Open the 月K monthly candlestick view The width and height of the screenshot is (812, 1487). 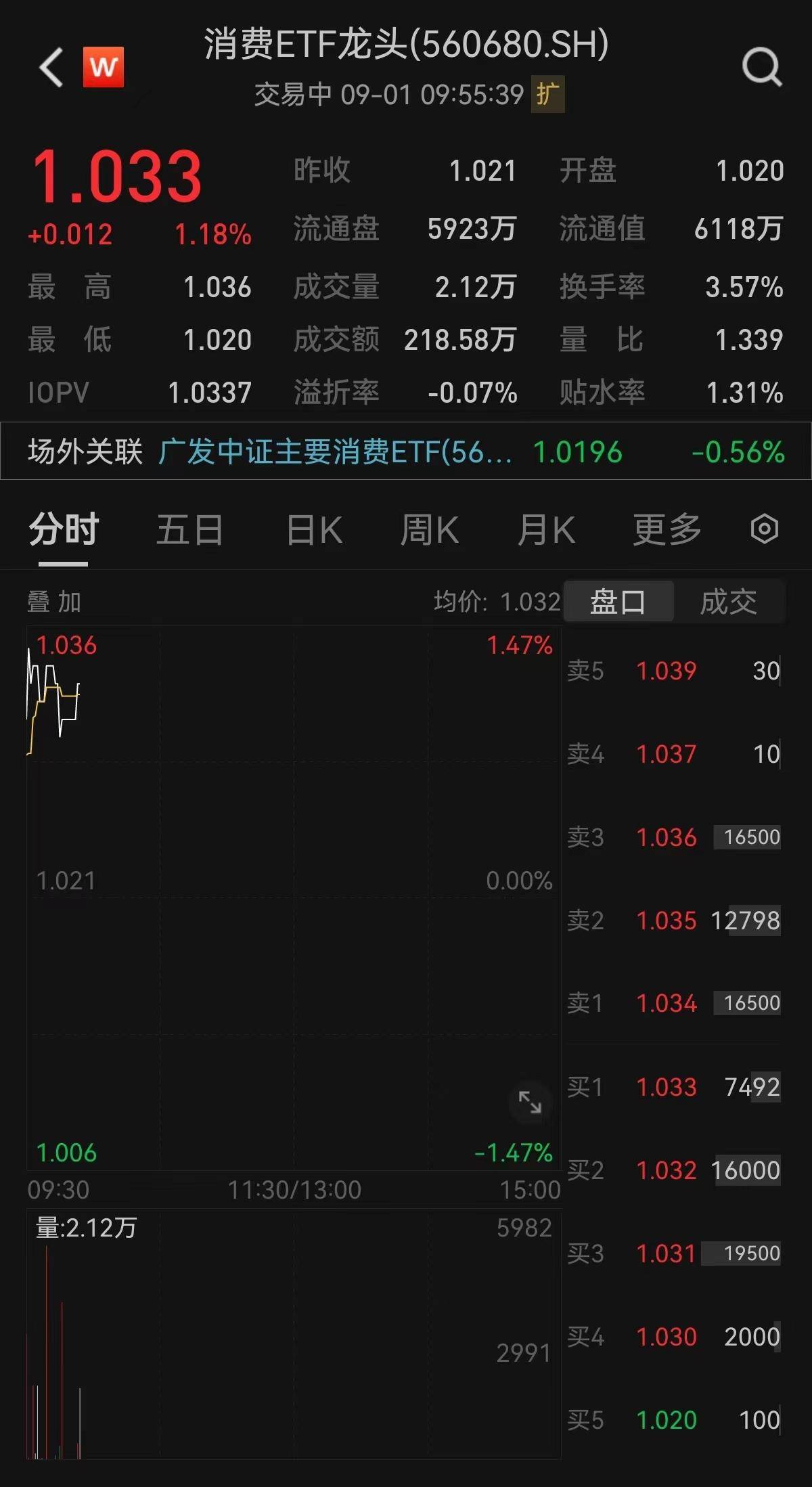546,530
